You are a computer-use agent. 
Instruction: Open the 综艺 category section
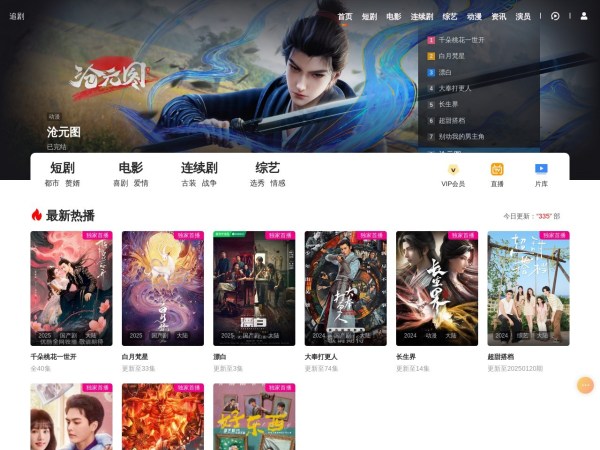click(x=267, y=168)
